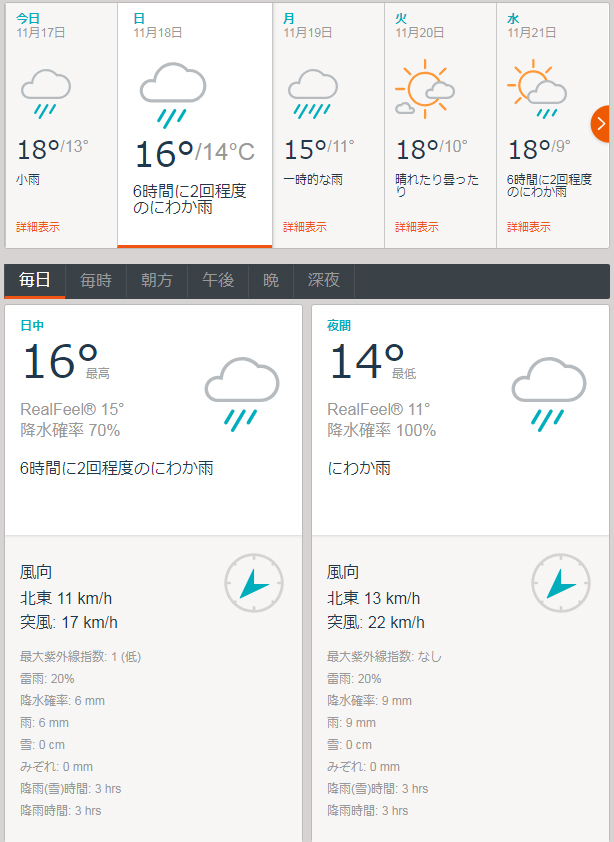This screenshot has width=614, height=842.
Task: Tap 詳細表示 link under 水 11月21日
Action: pyautogui.click(x=529, y=227)
